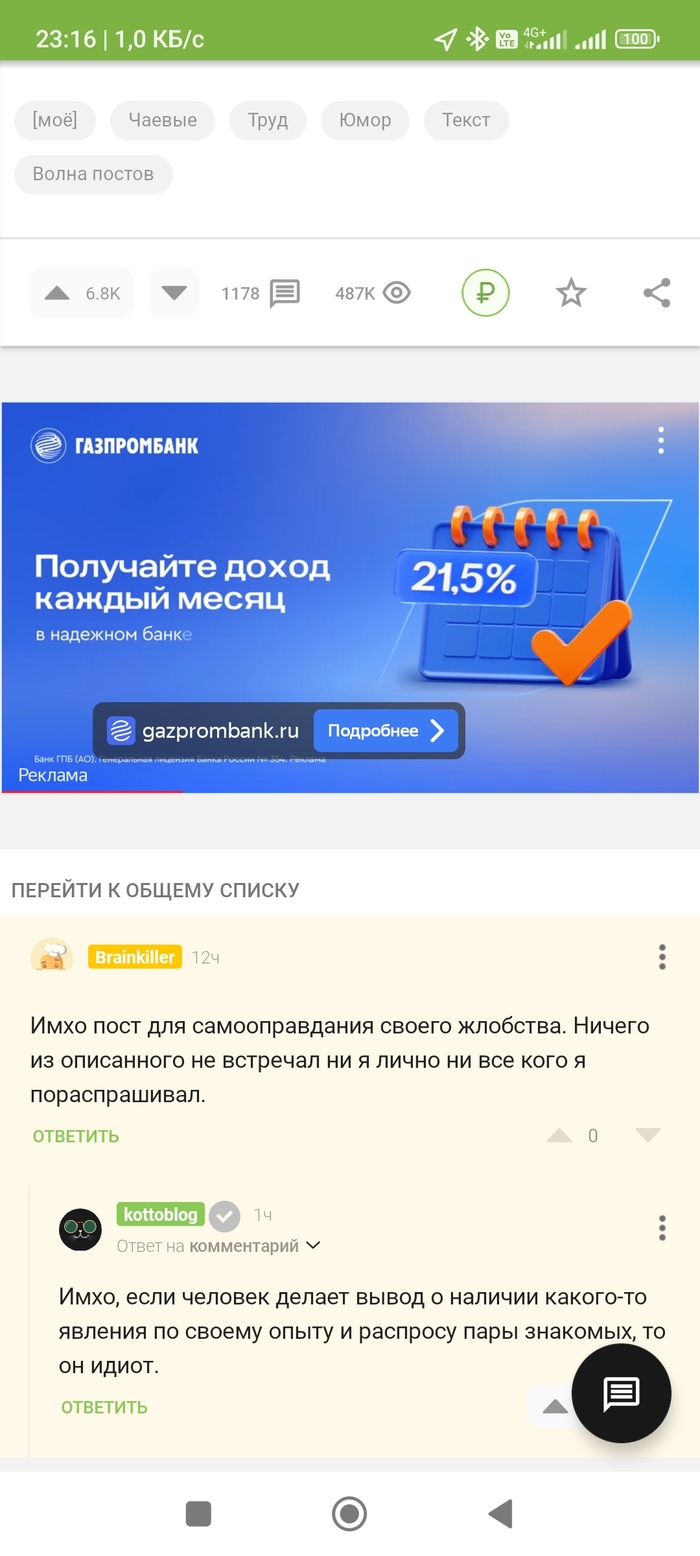
Task: Open Газпромбанк ad options menu
Action: [660, 440]
